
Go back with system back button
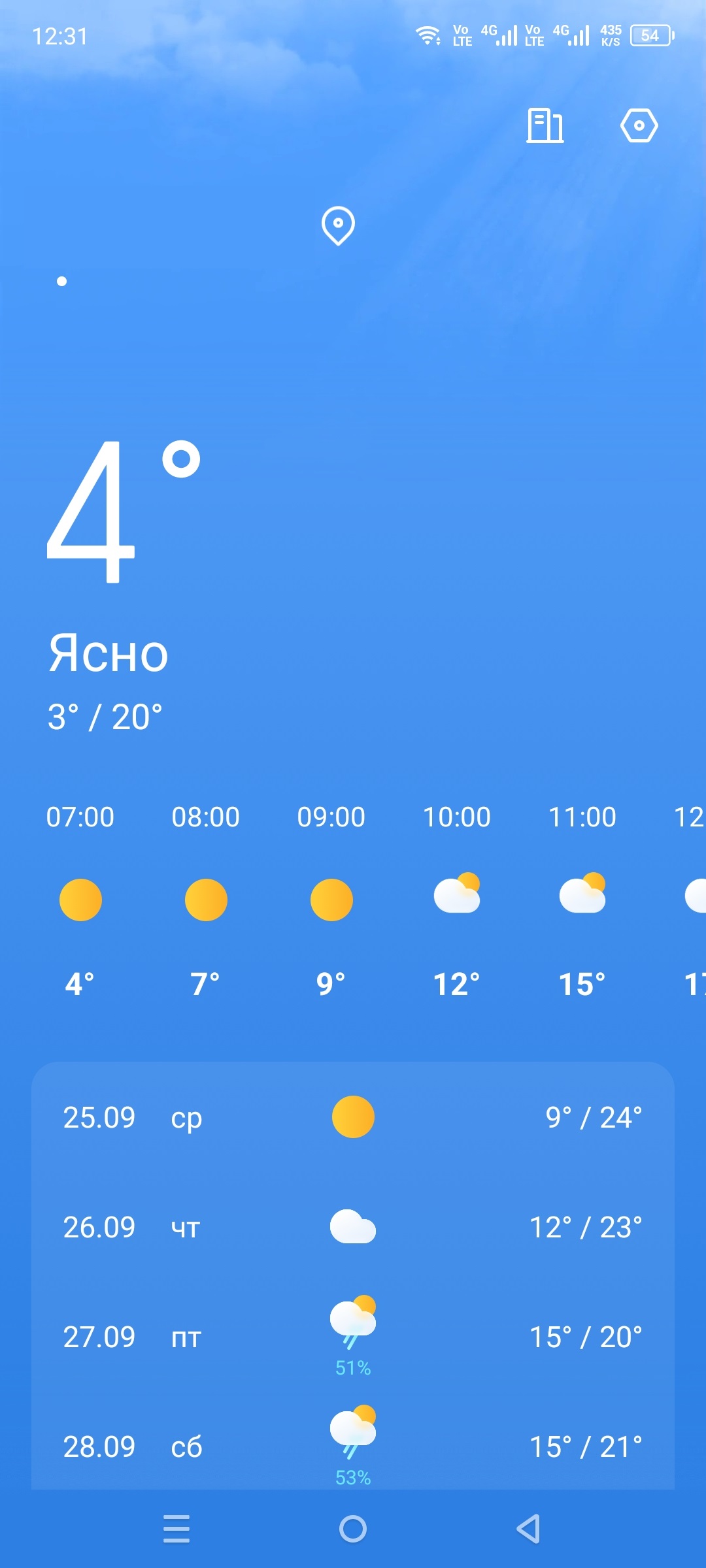[529, 1529]
